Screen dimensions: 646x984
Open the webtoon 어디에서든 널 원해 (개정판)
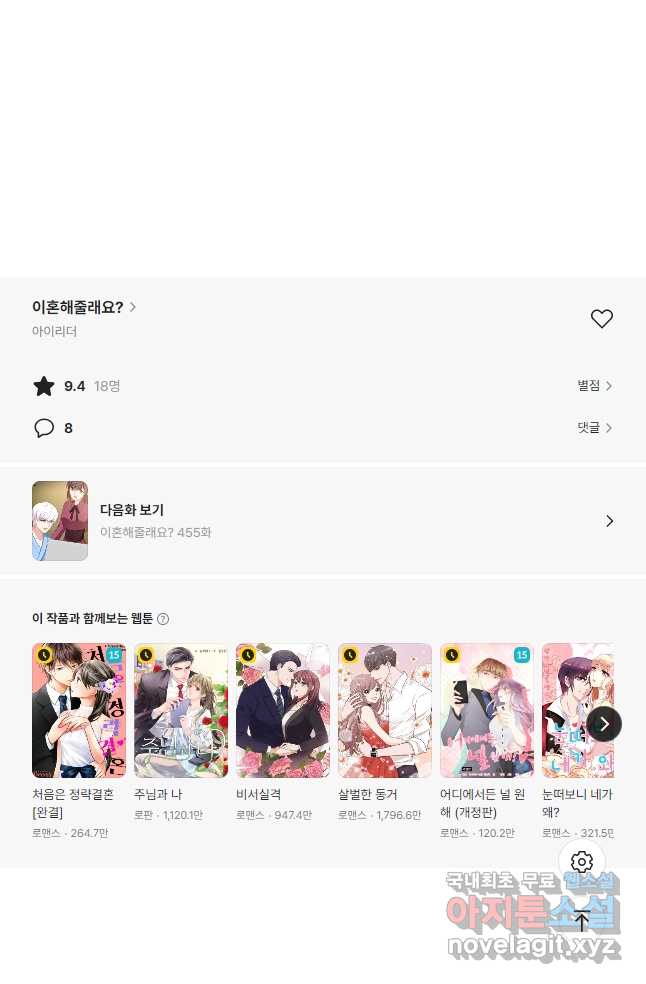coord(487,710)
